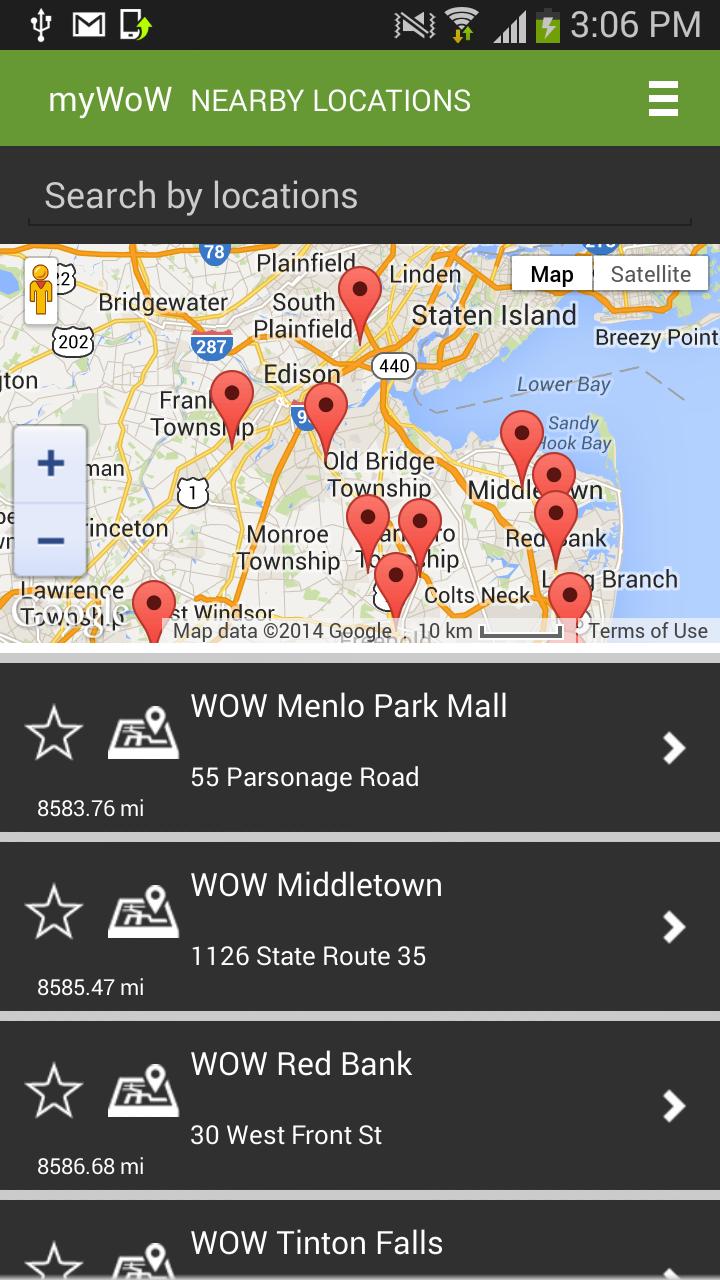View map directions for WOW Middletown
720x1280 pixels.
pos(143,912)
